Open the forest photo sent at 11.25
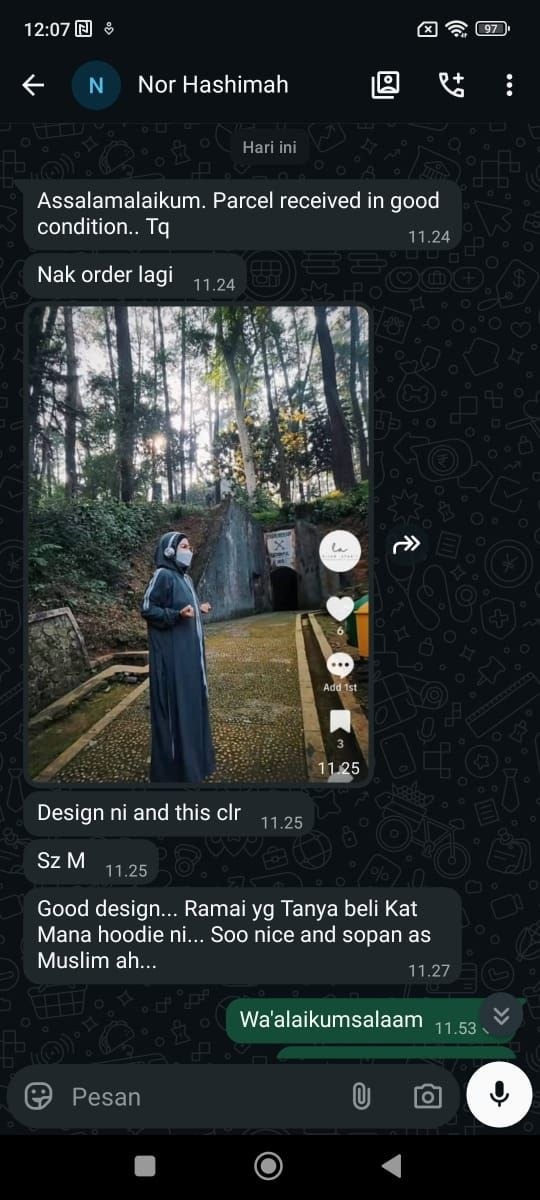The height and width of the screenshot is (1200, 540). click(x=197, y=543)
